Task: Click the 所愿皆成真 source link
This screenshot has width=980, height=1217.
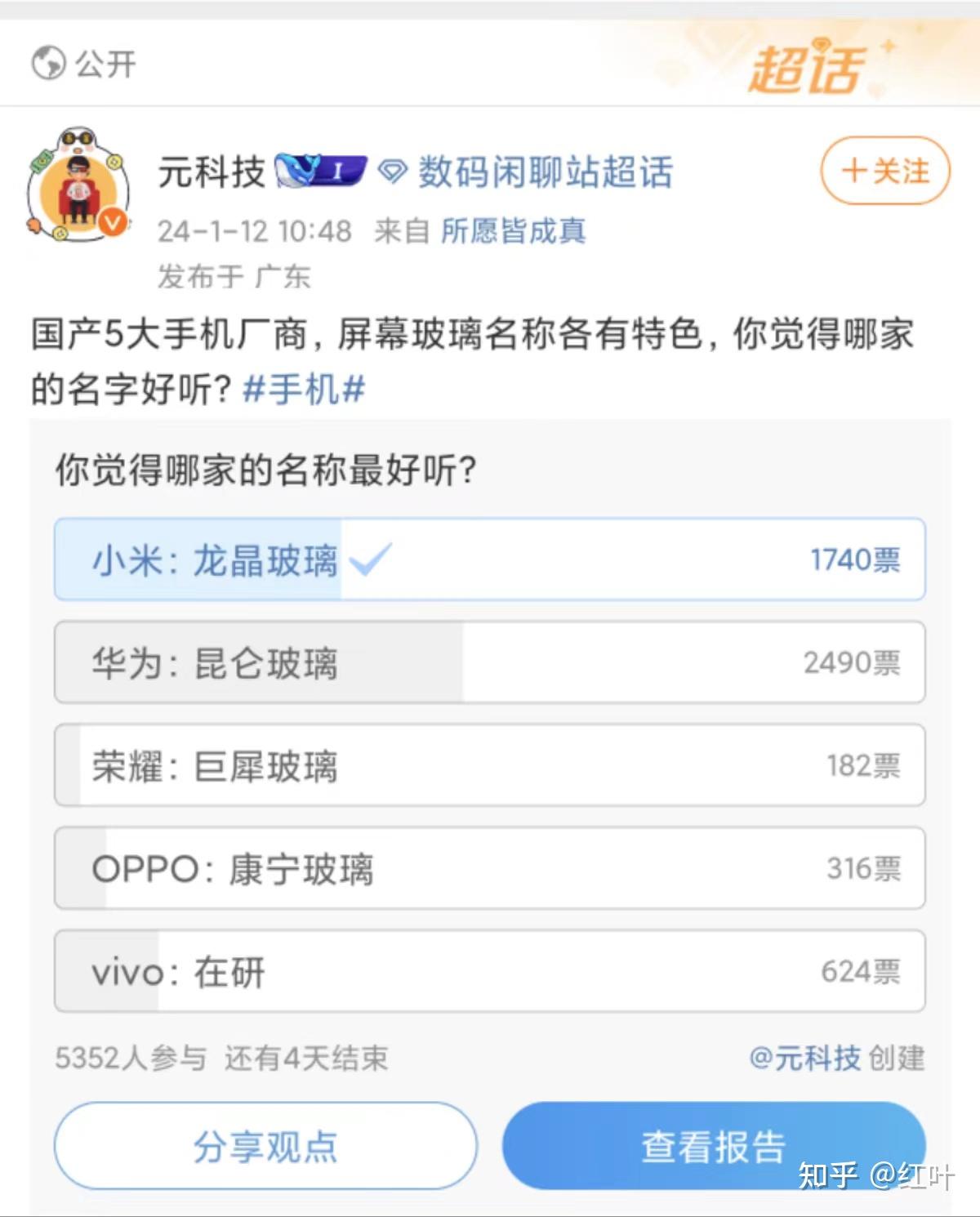Action: coord(513,232)
